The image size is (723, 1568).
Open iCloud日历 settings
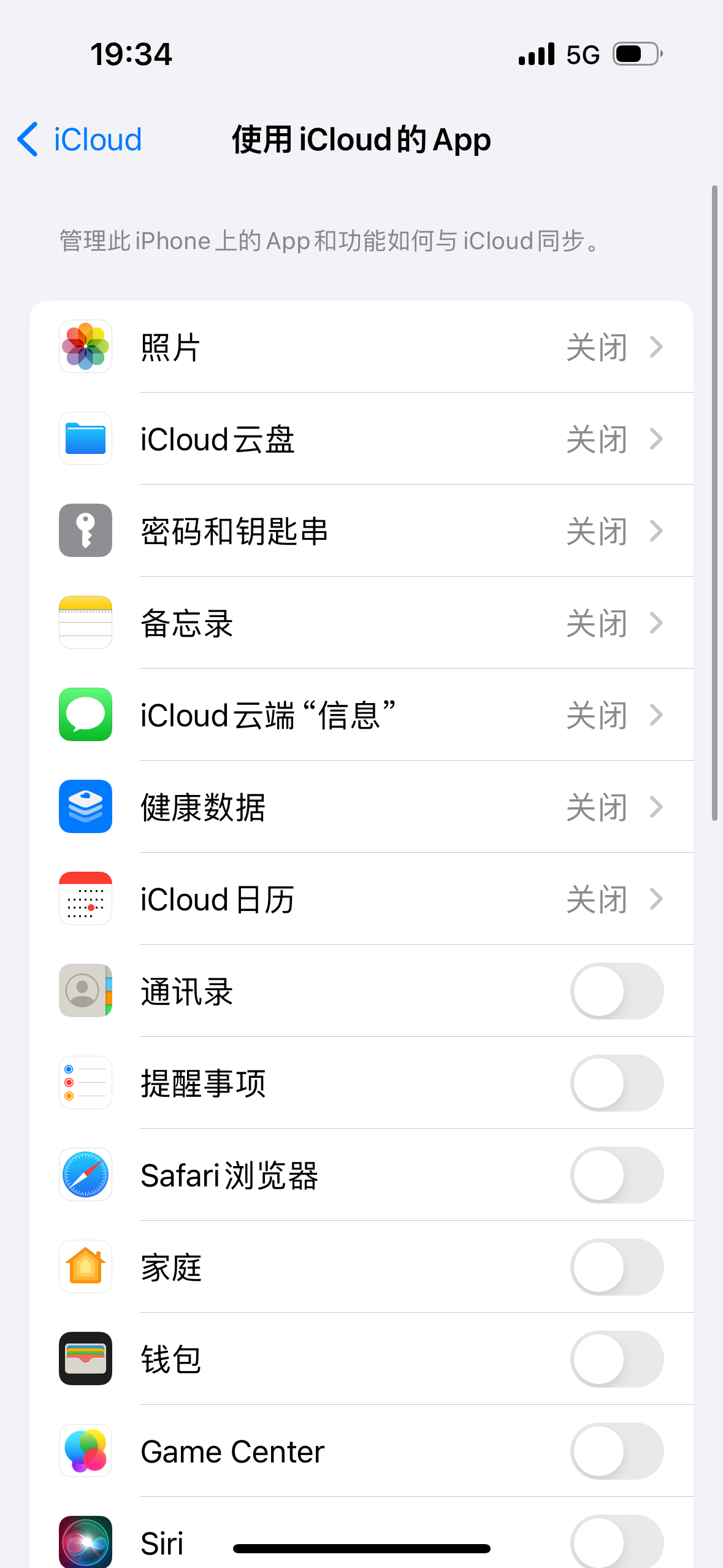pyautogui.click(x=361, y=899)
